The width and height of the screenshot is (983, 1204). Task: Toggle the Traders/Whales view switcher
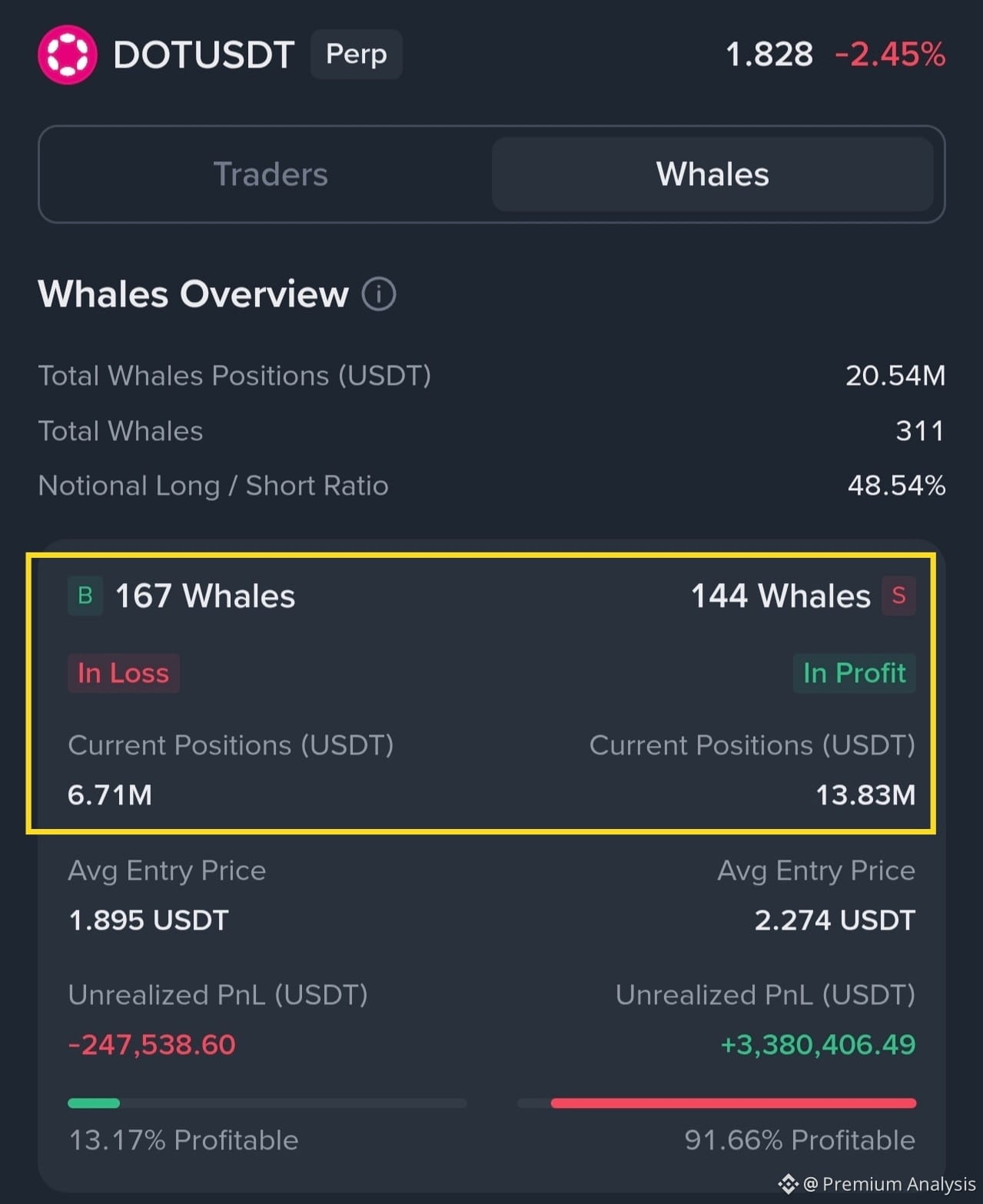[x=492, y=174]
